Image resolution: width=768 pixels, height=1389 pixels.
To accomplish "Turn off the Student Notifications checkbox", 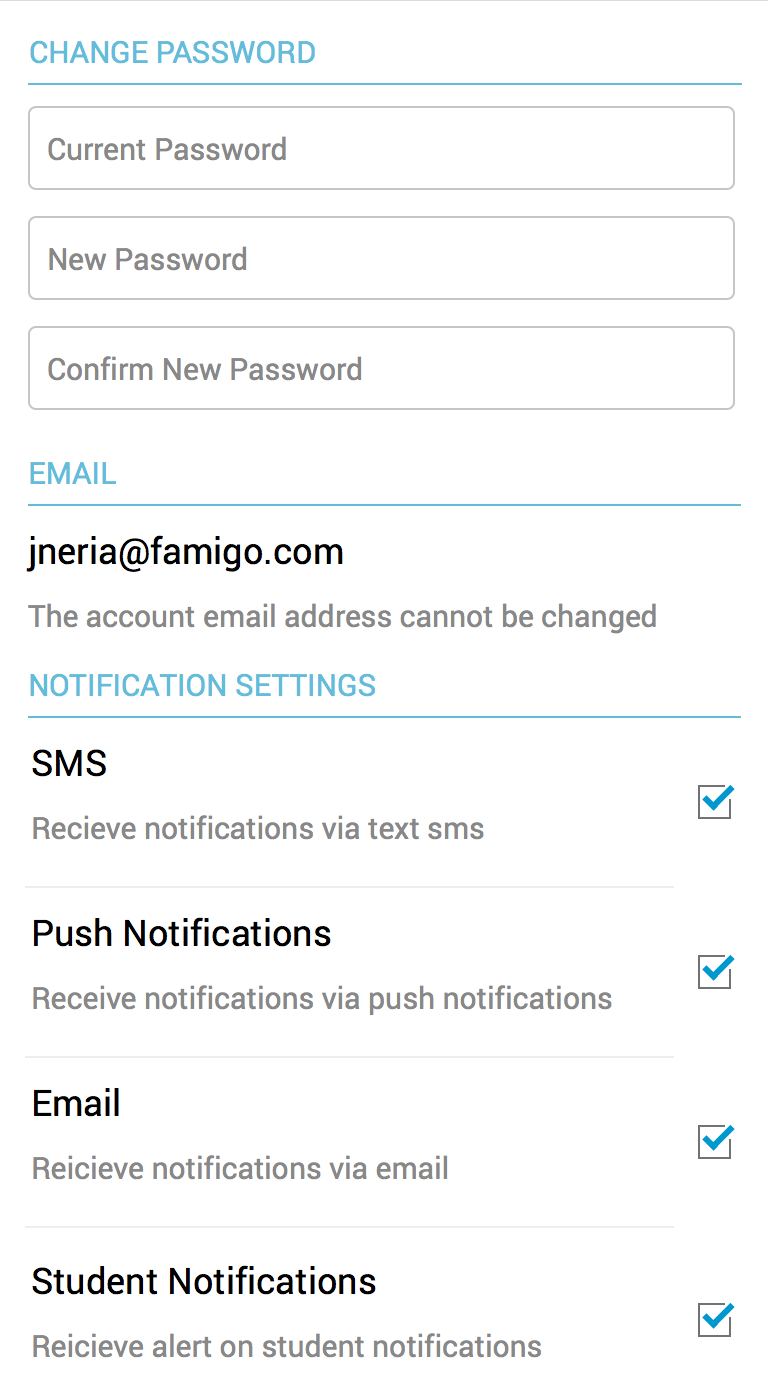I will [x=715, y=1320].
